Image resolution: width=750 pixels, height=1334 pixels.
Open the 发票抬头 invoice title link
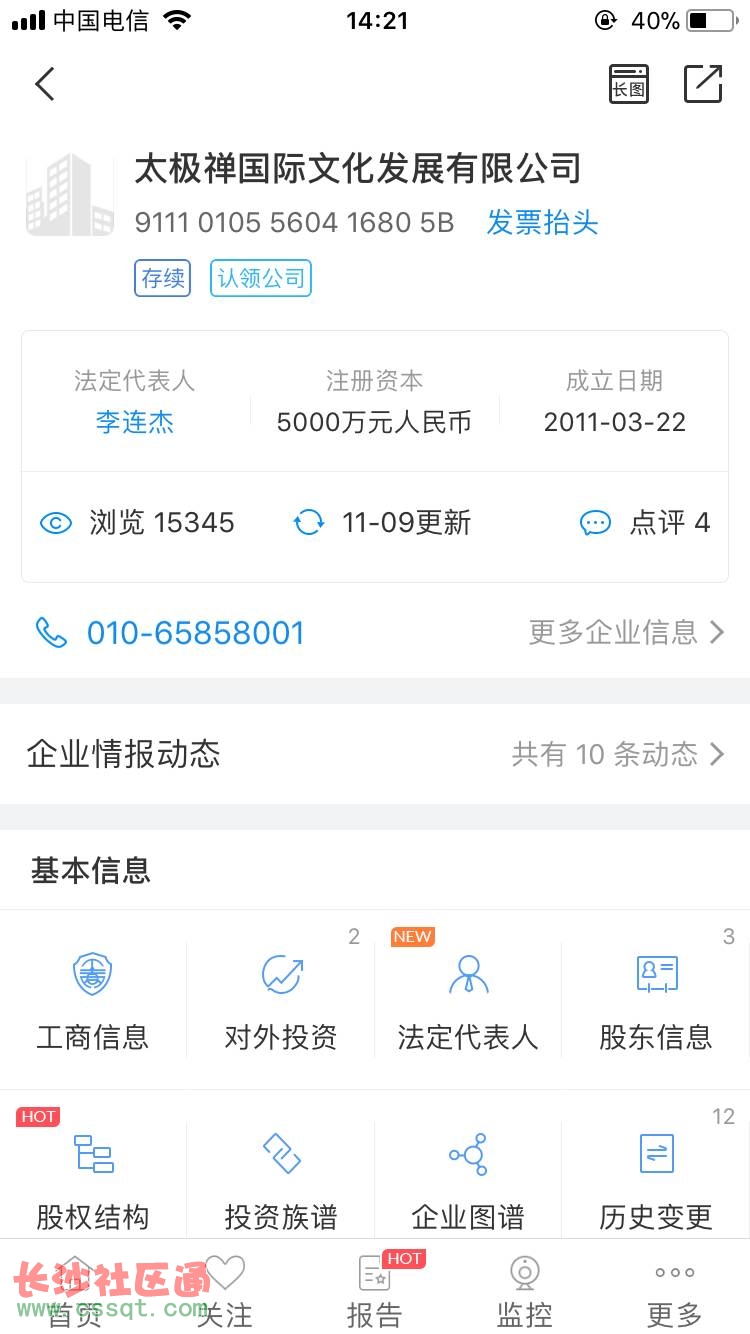coord(542,222)
